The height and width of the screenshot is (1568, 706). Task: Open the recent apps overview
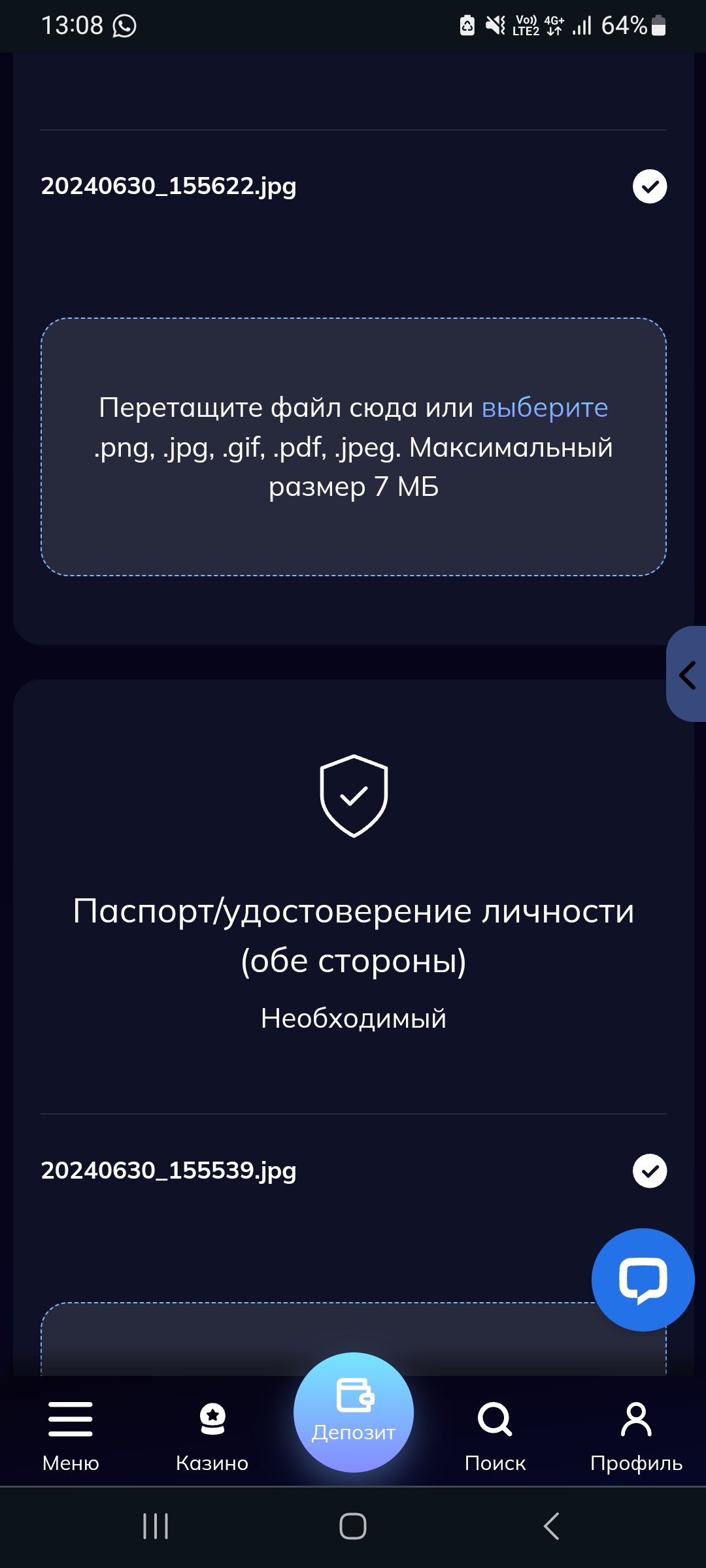coord(156,1526)
